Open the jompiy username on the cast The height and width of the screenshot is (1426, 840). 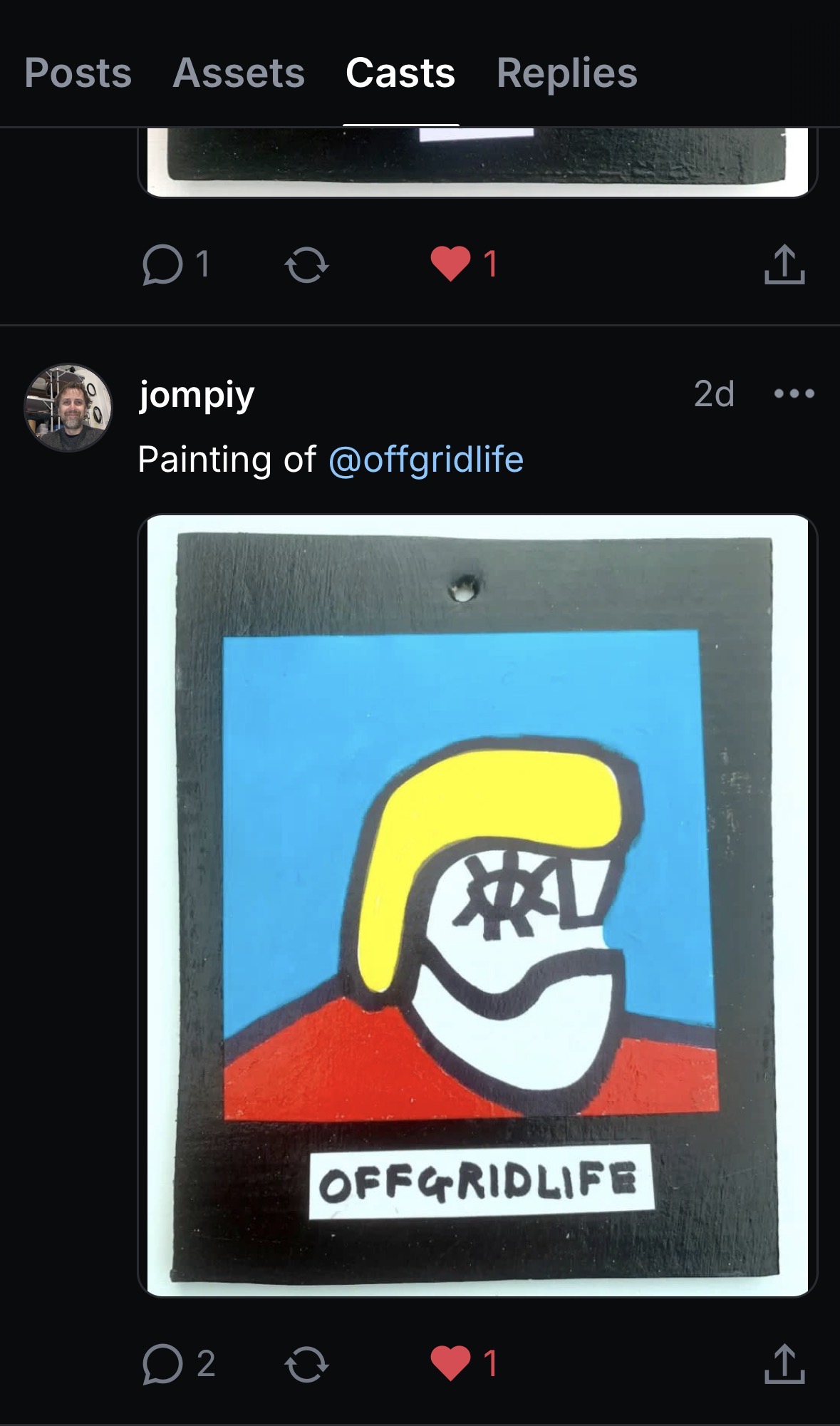click(x=197, y=395)
